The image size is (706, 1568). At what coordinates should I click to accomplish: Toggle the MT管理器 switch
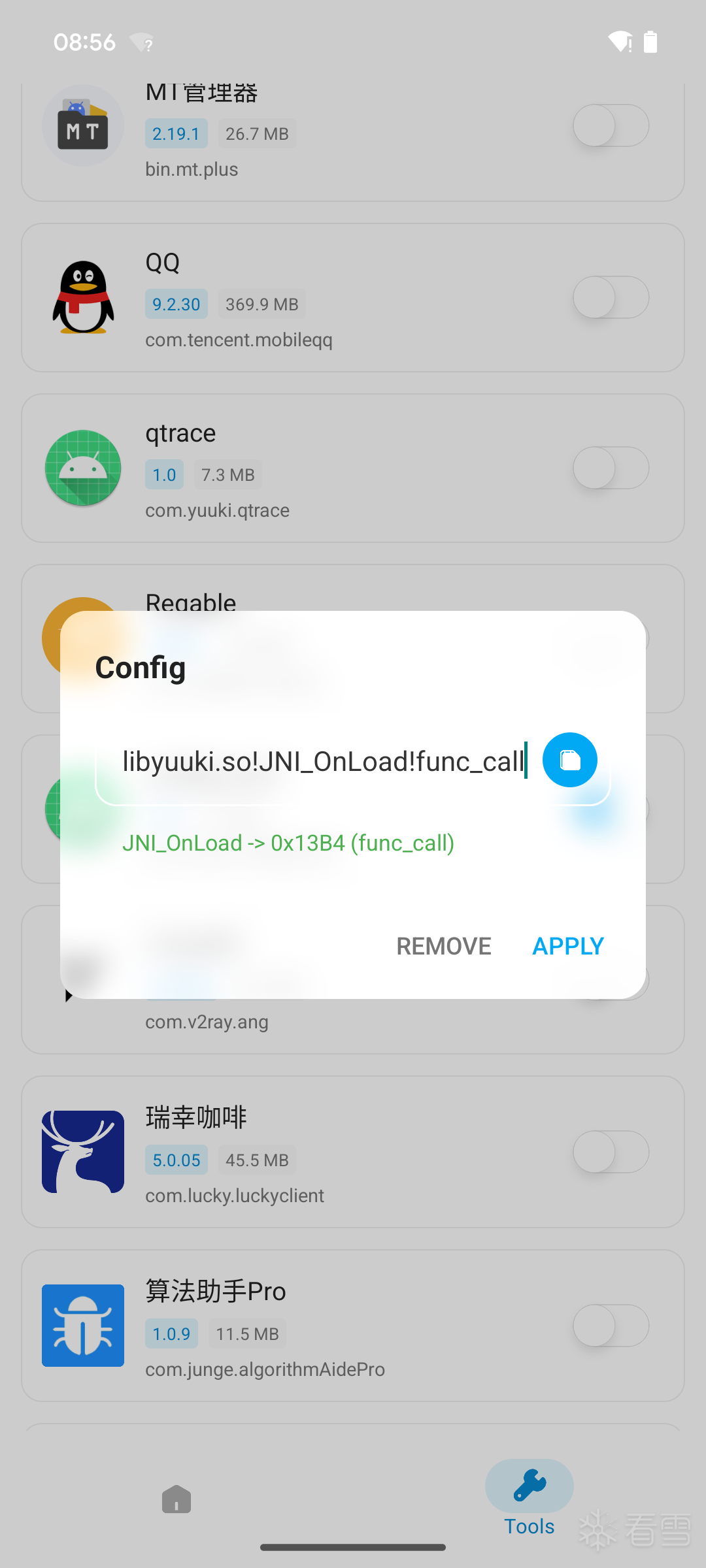(x=611, y=125)
